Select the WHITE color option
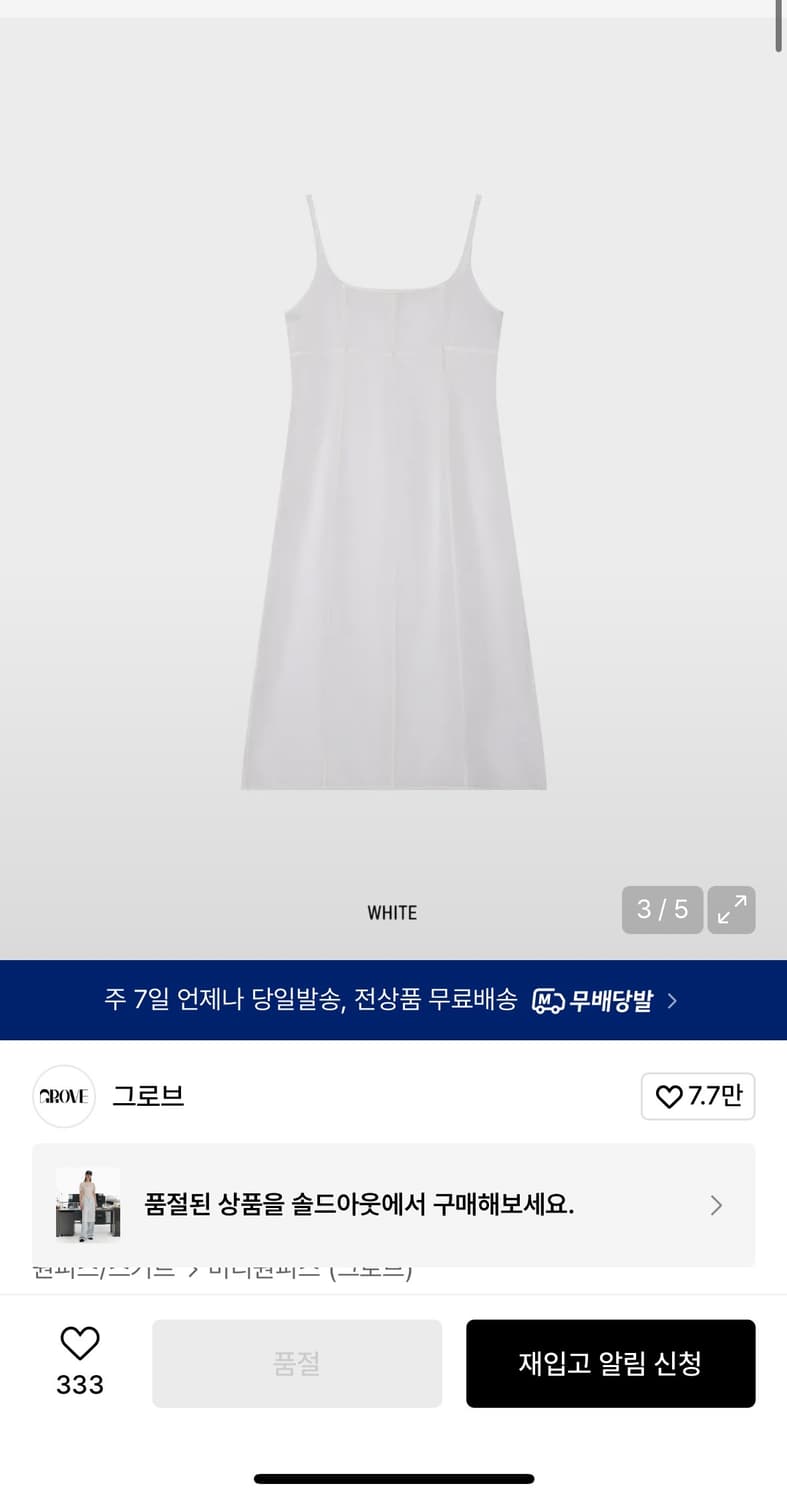Image resolution: width=787 pixels, height=1500 pixels. 392,911
